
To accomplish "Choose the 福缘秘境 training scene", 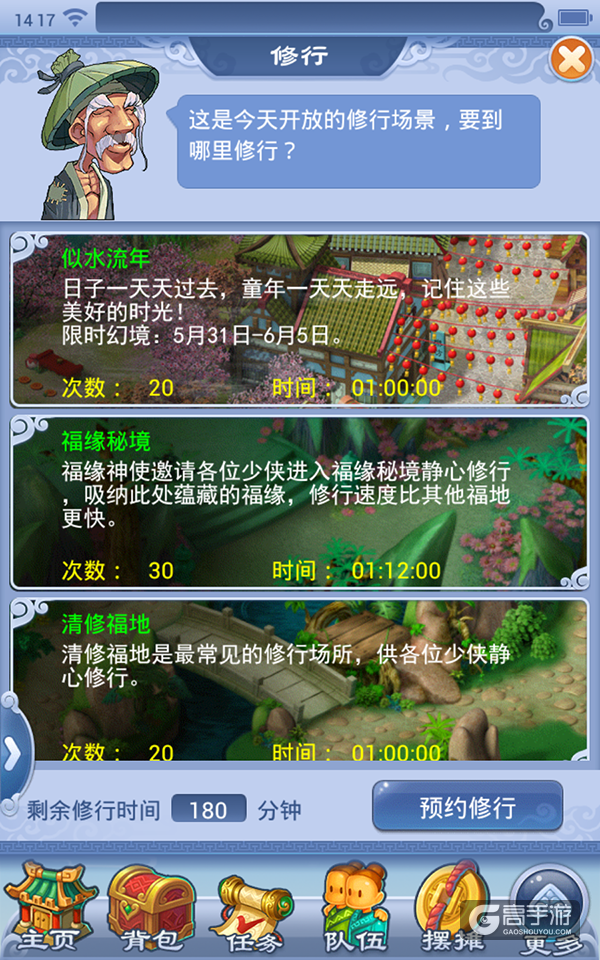I will click(x=299, y=503).
